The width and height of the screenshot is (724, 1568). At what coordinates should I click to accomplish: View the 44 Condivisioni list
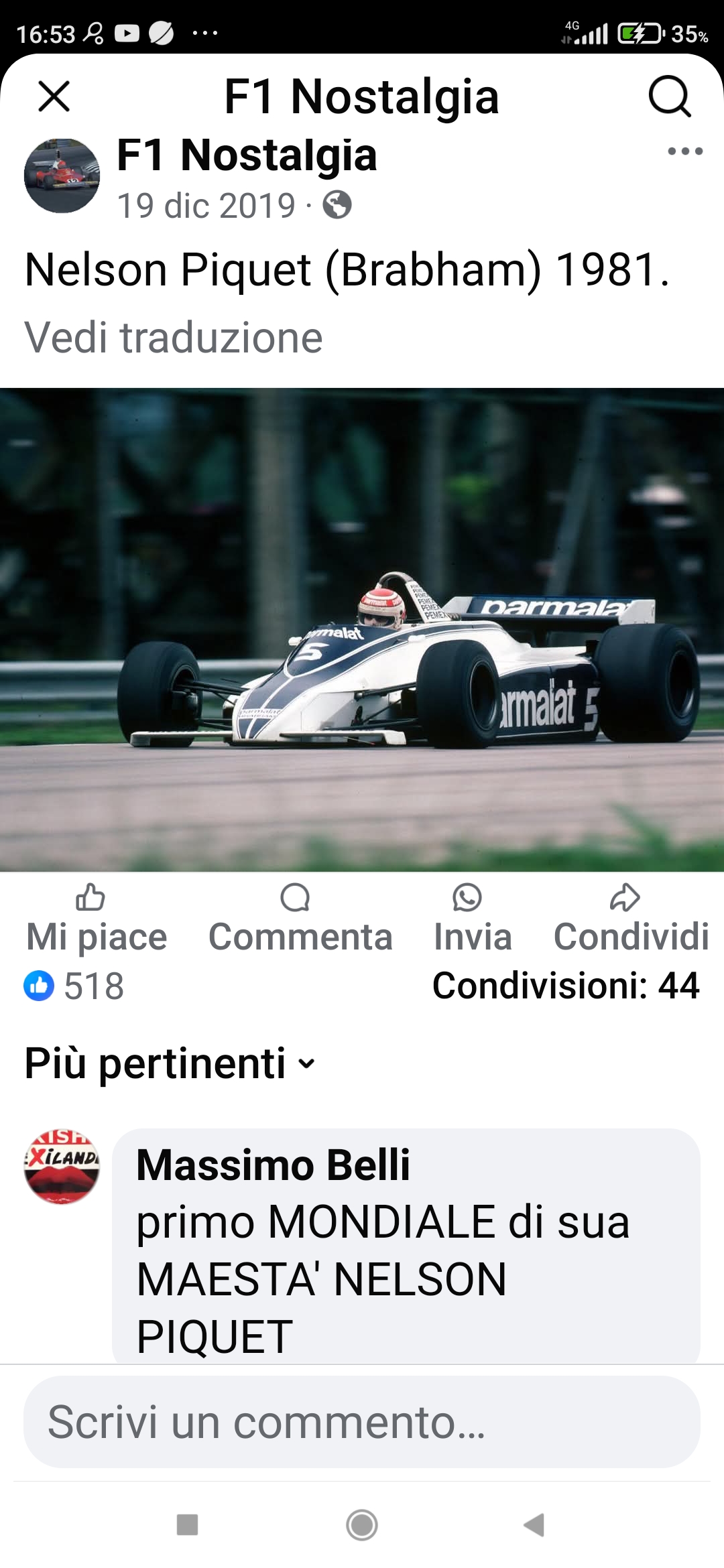[x=566, y=986]
